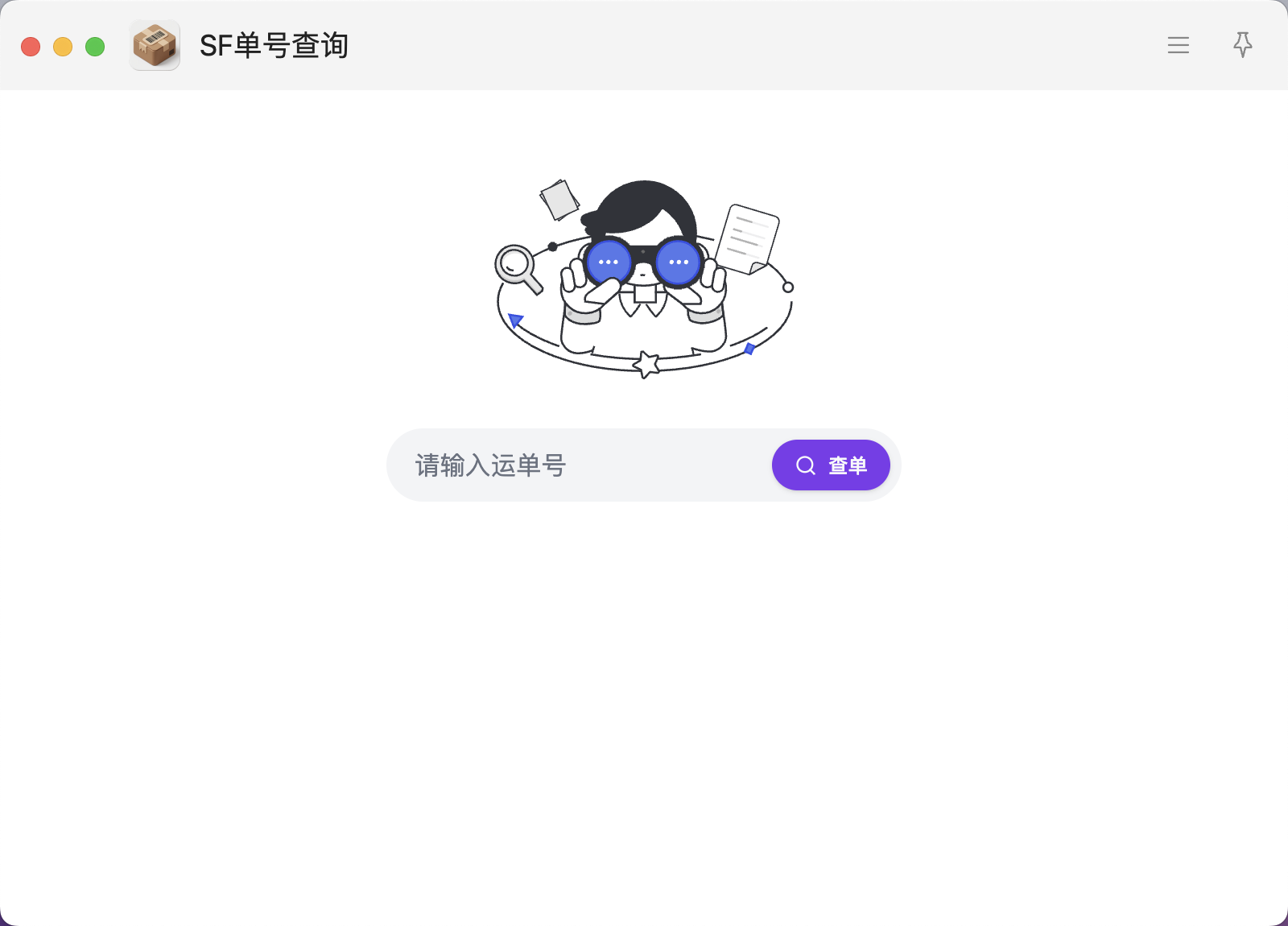Open the hamburger menu icon
Viewport: 1288px width, 926px height.
pos(1178,45)
